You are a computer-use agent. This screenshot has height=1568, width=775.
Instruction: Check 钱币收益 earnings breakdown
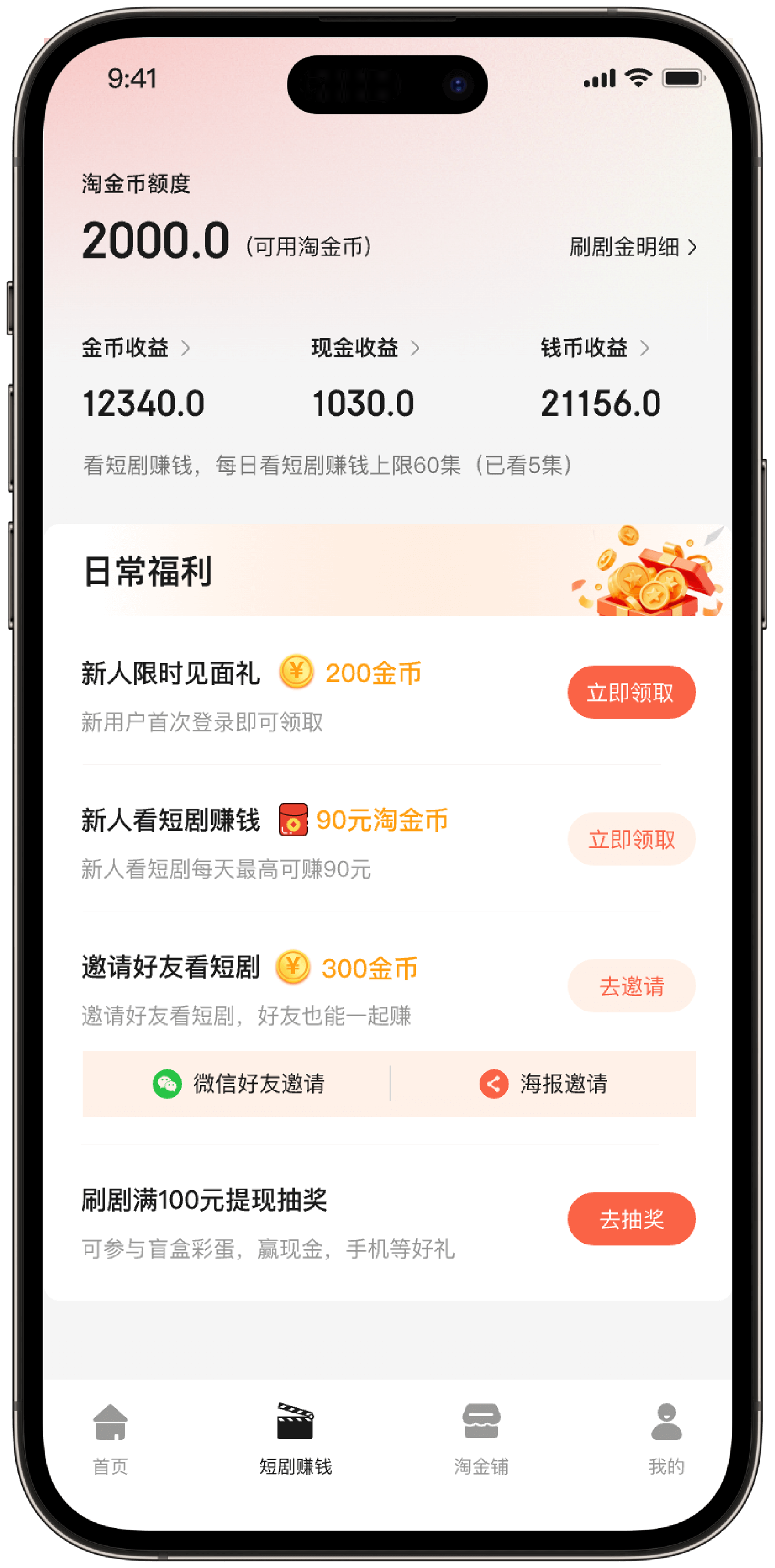(594, 348)
